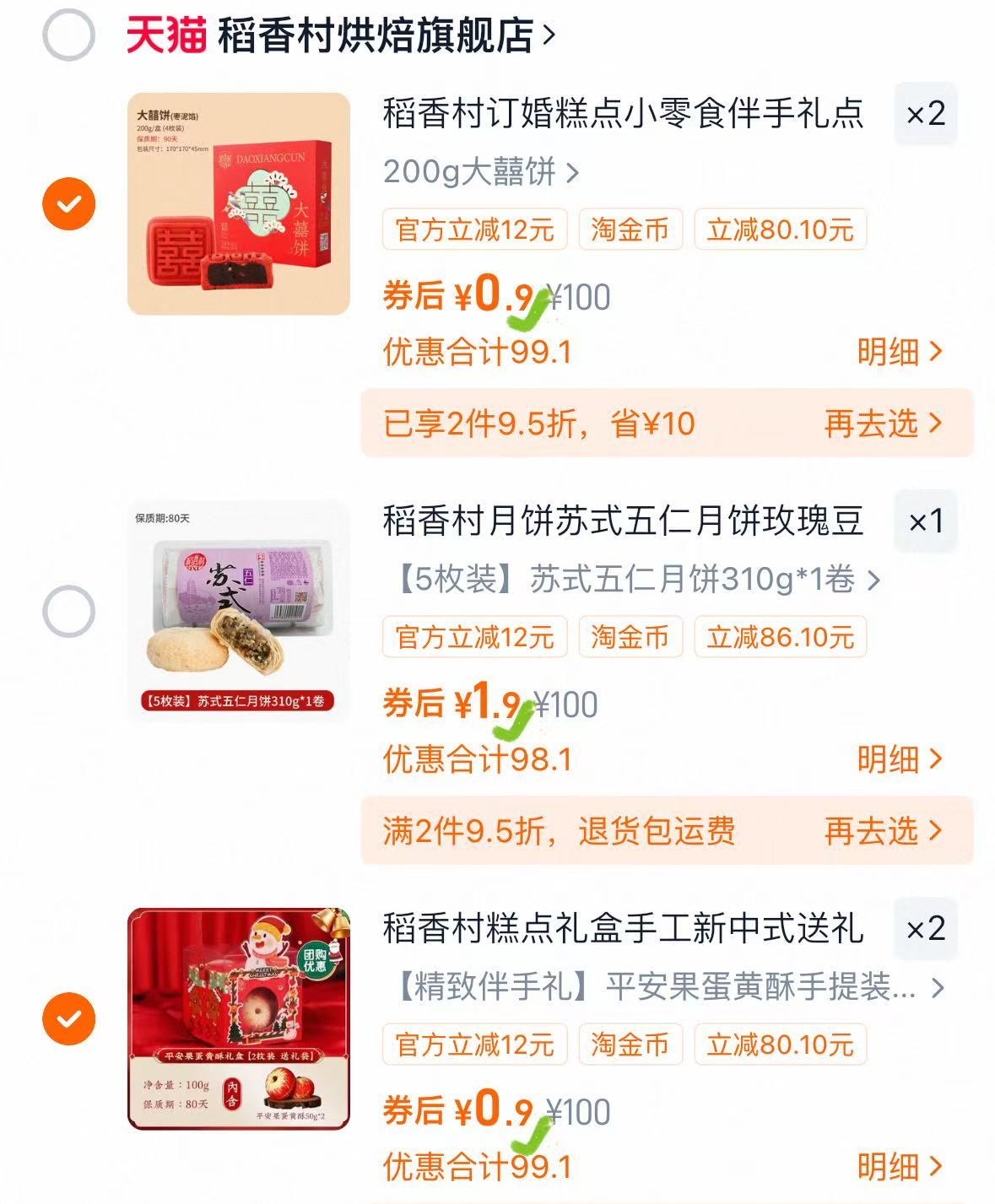
Task: Open the 官方立减12元 coupon tag on 大囍饼
Action: [x=476, y=229]
